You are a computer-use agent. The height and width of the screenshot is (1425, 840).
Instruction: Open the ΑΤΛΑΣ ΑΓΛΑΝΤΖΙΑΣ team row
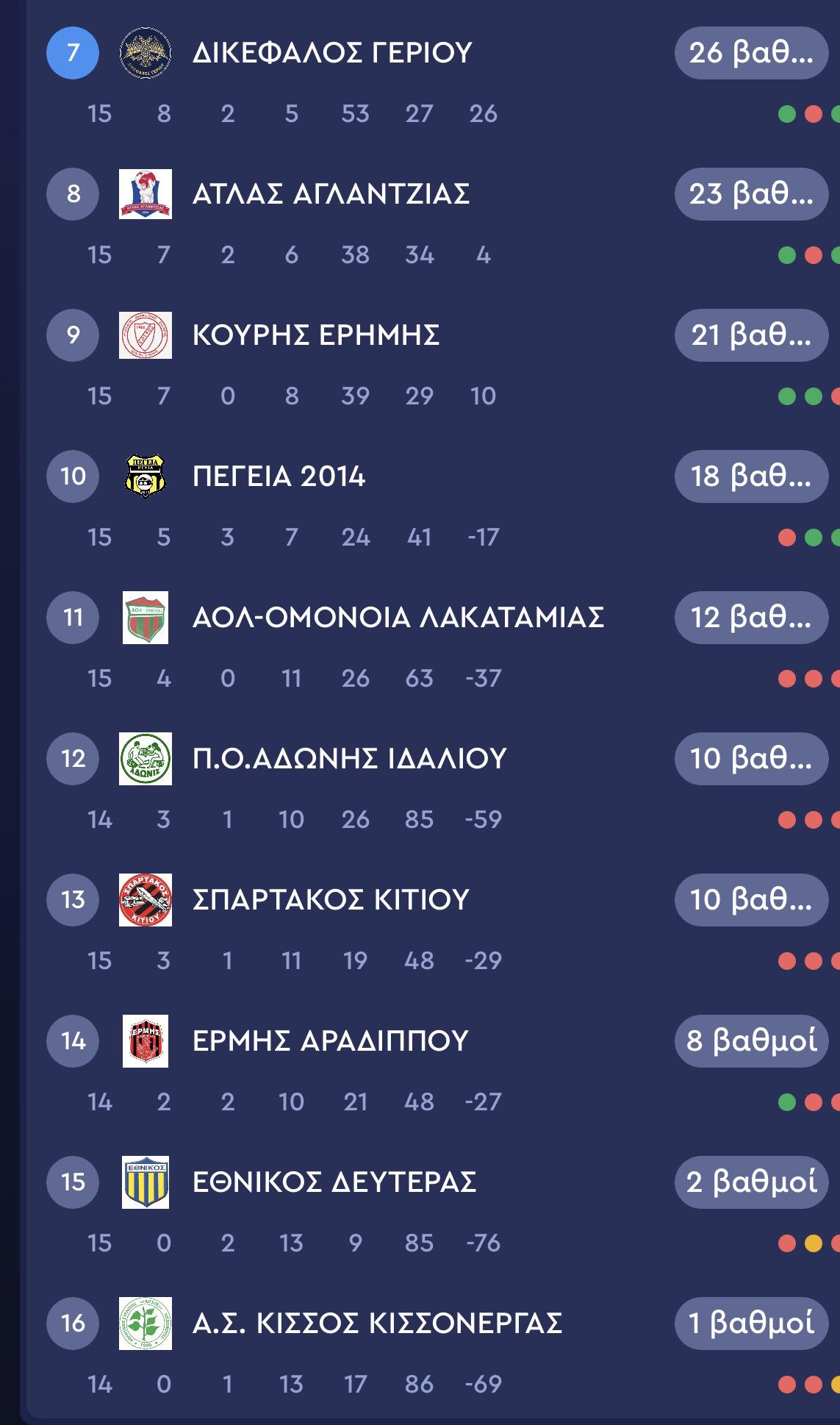(x=331, y=194)
